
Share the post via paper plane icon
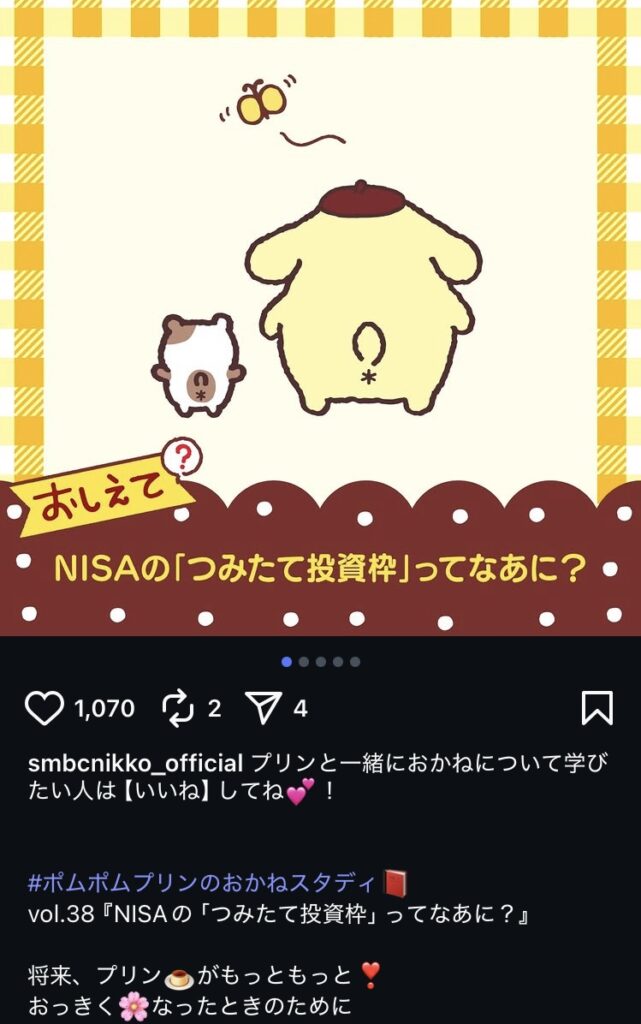pyautogui.click(x=263, y=709)
